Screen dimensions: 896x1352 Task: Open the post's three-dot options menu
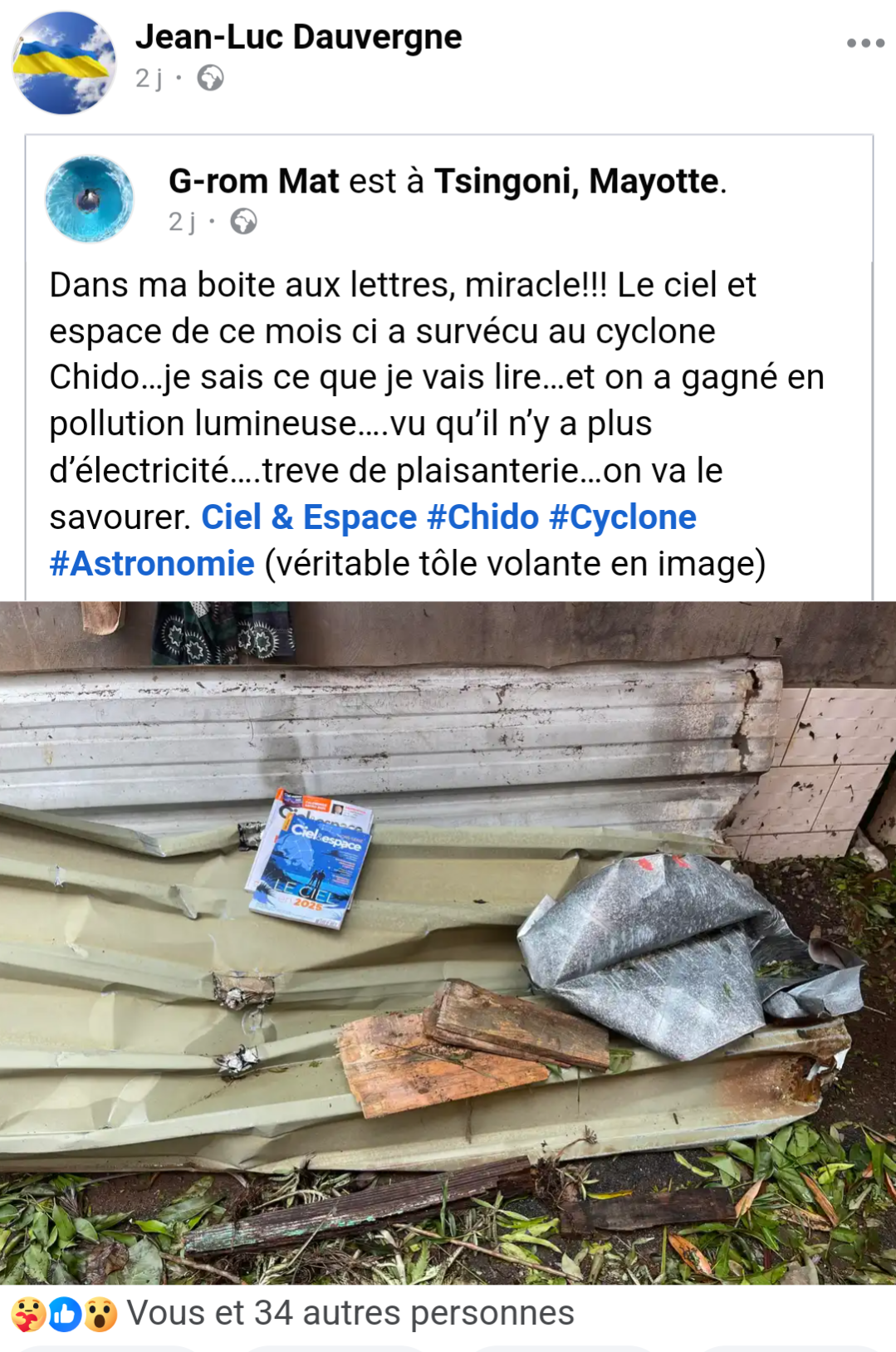(864, 43)
